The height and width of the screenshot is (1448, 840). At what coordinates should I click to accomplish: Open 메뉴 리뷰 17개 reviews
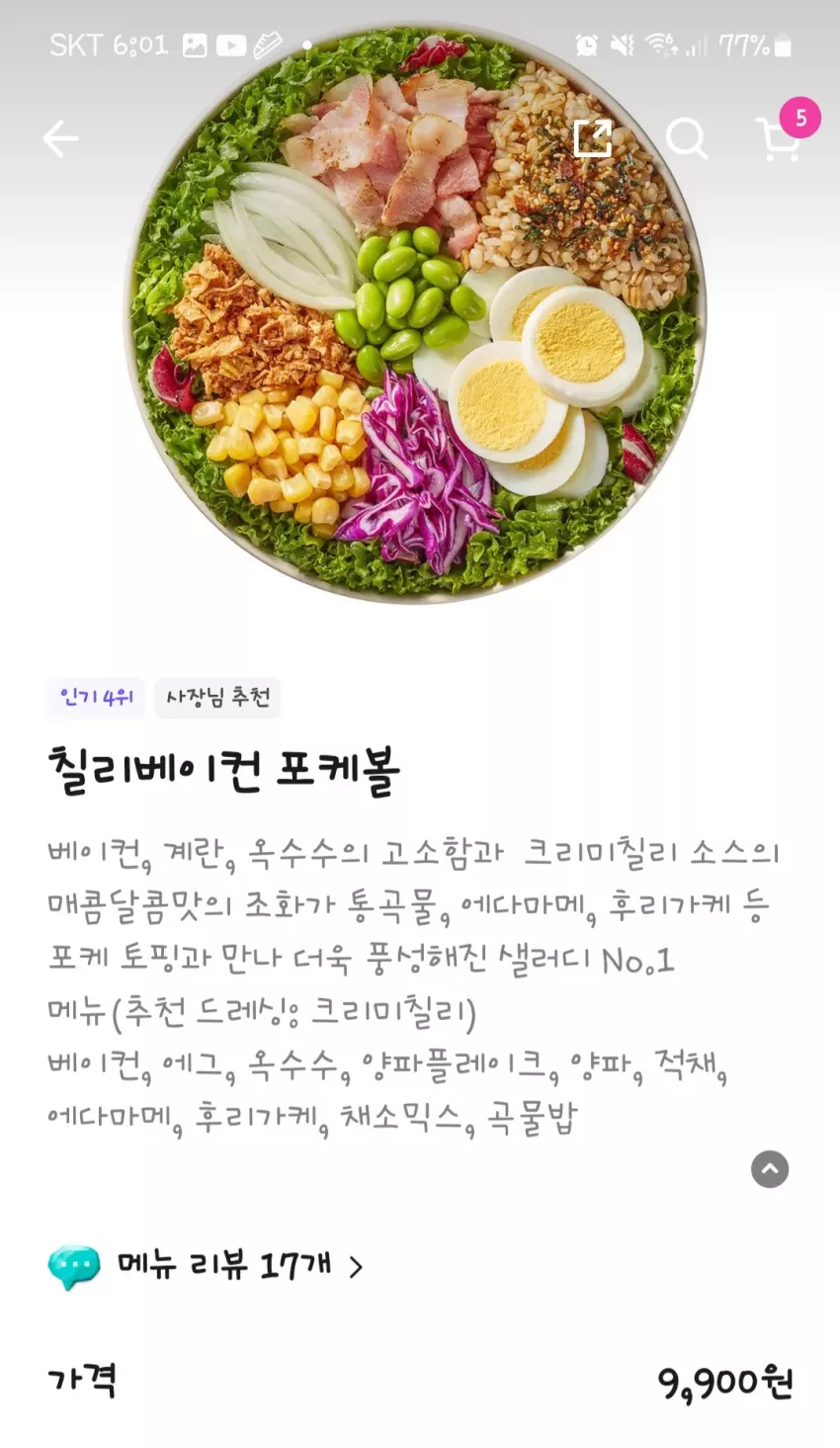(x=207, y=1265)
